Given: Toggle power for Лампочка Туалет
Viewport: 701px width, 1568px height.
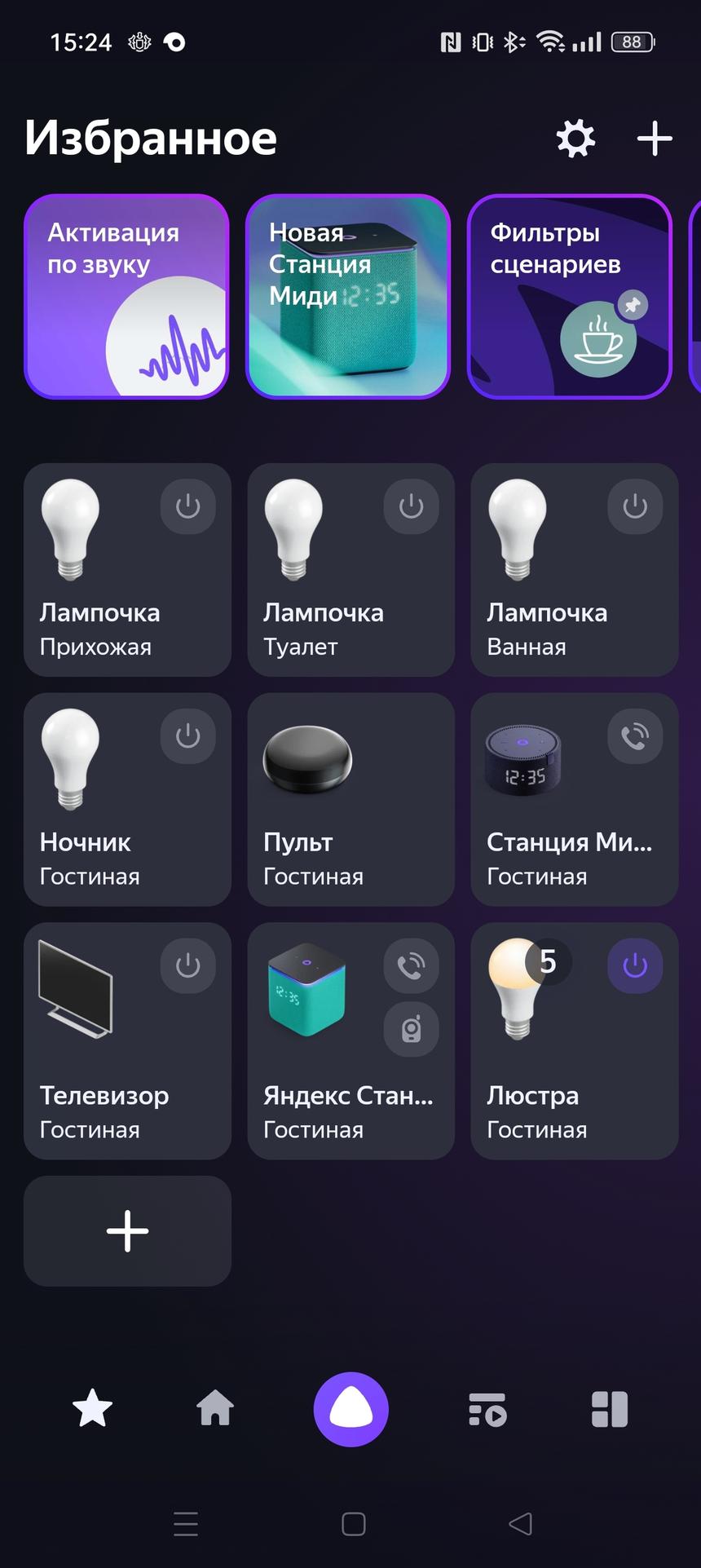Looking at the screenshot, I should click(x=412, y=506).
